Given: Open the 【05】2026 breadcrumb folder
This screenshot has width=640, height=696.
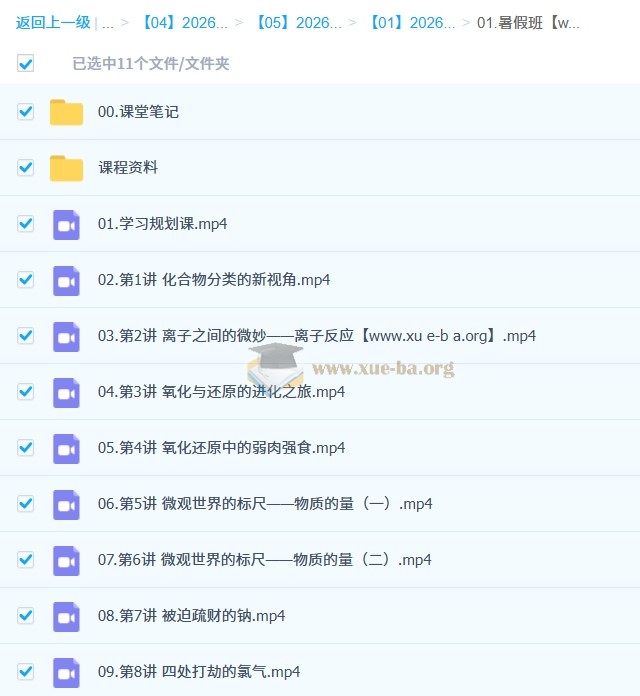Looking at the screenshot, I should point(301,22).
